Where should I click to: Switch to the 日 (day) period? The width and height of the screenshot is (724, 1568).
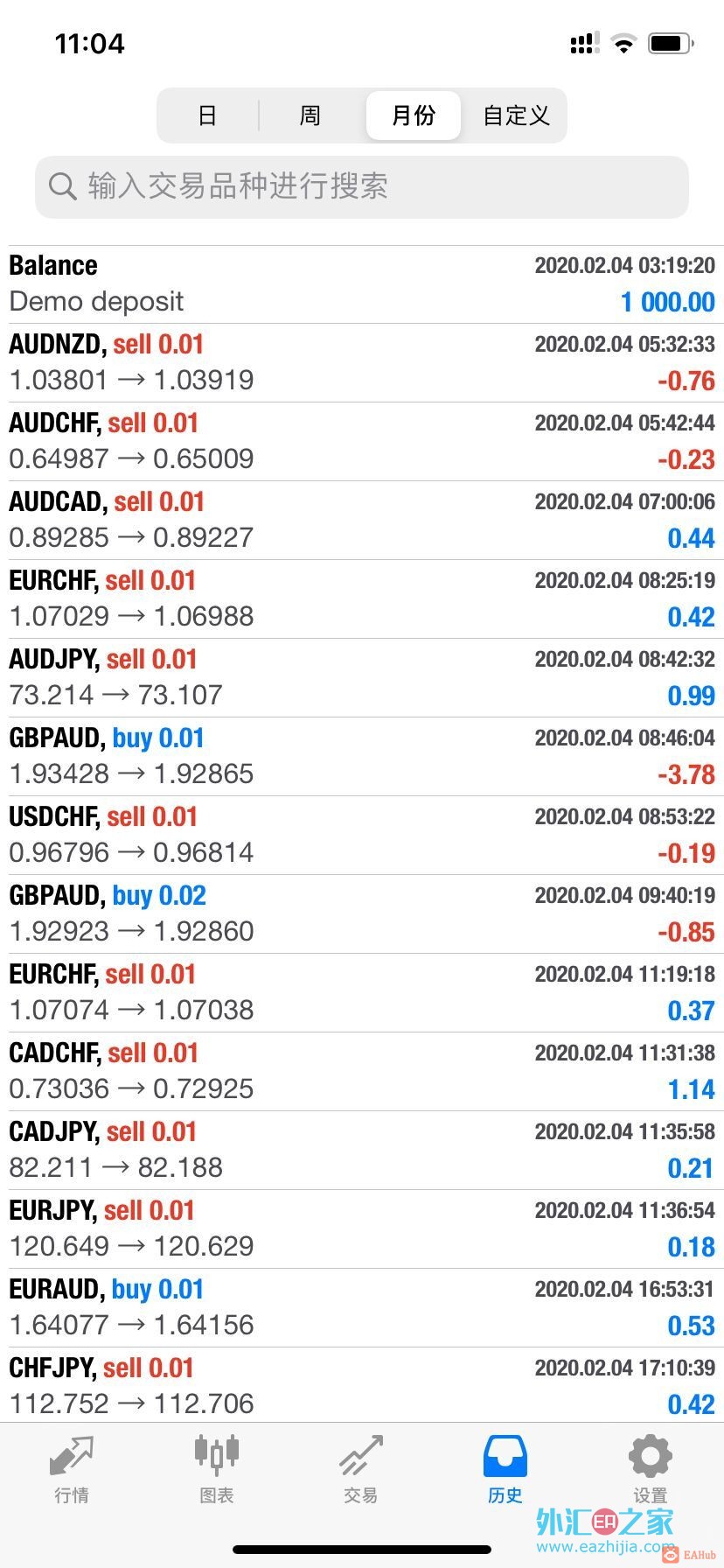(207, 115)
